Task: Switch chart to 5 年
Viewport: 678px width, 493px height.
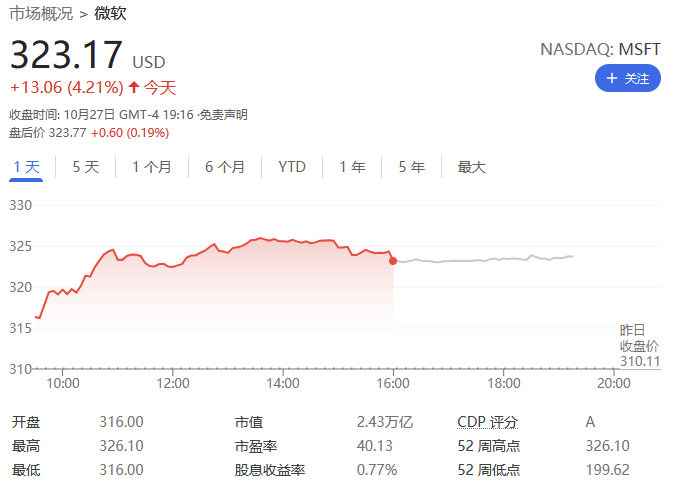Action: point(411,167)
